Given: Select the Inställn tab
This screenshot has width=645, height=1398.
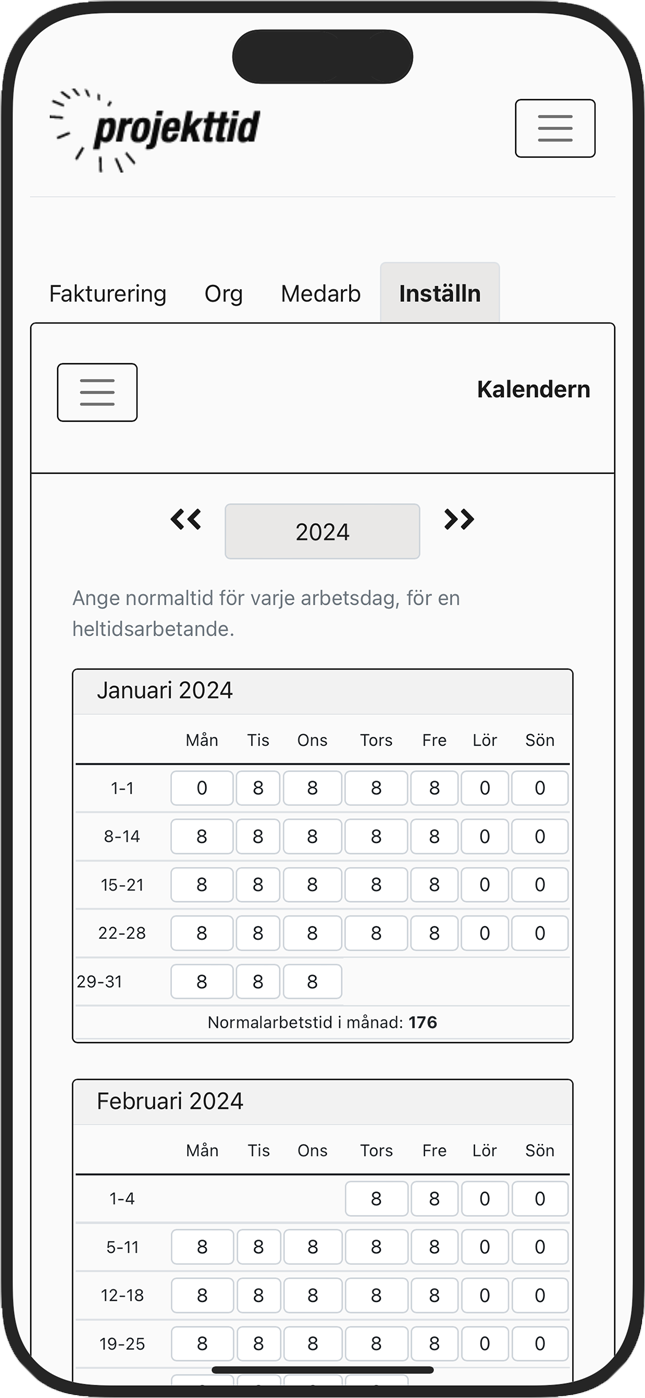Looking at the screenshot, I should (x=440, y=294).
